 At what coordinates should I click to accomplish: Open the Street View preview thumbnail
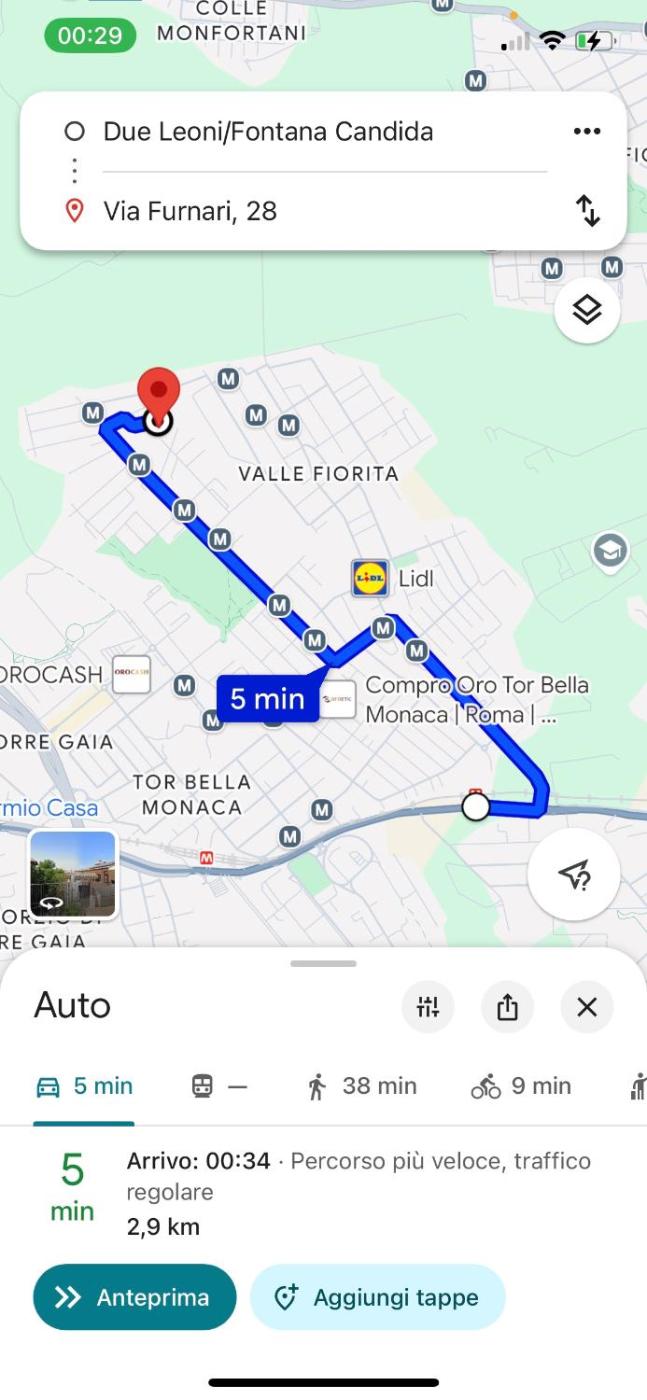[x=73, y=874]
